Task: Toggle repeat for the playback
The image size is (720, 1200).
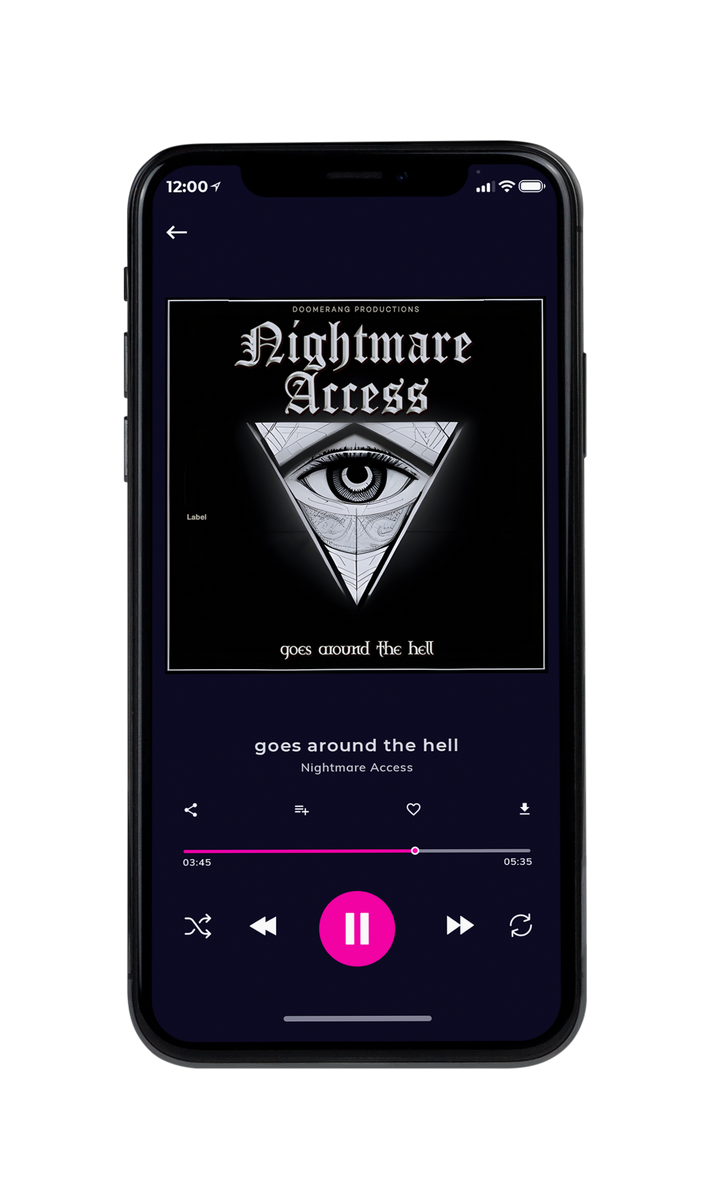Action: (x=521, y=926)
